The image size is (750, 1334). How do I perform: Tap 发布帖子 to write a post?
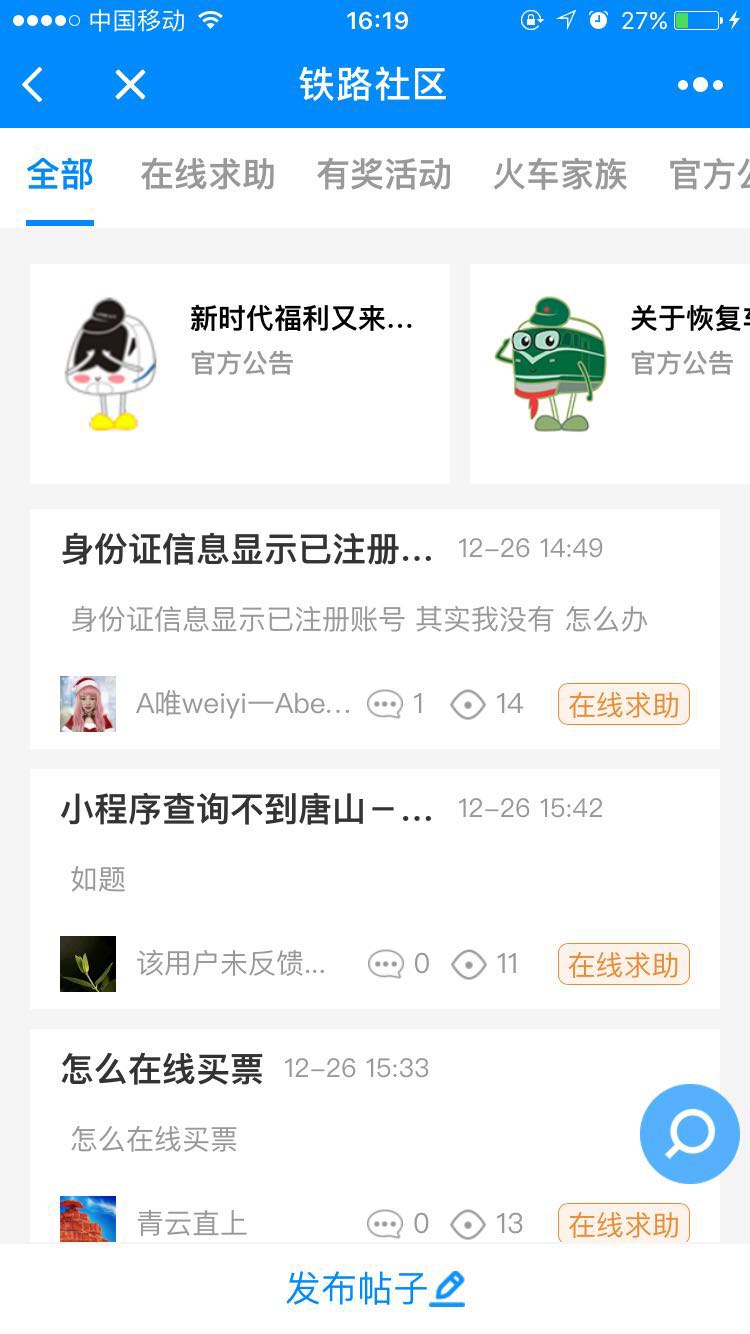[375, 1288]
